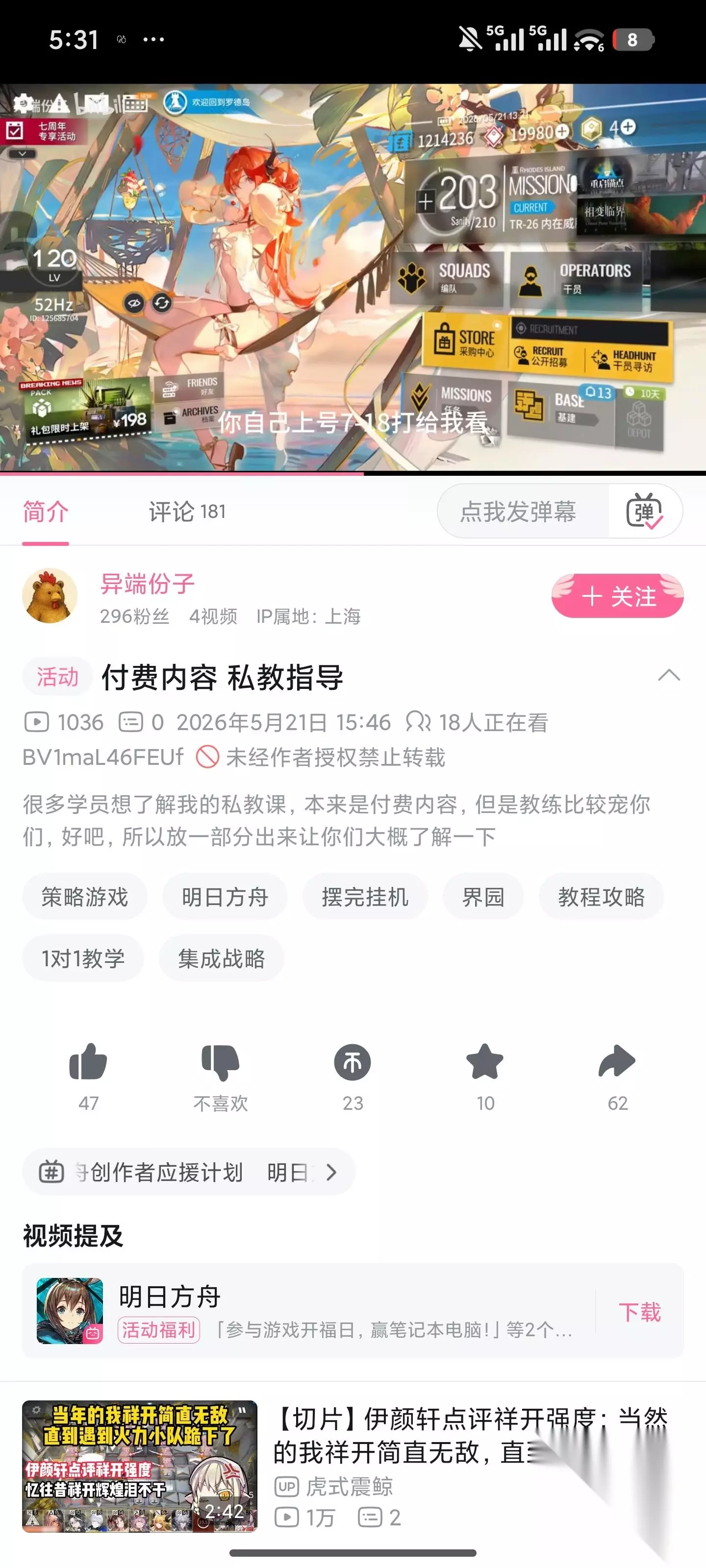This screenshot has width=706, height=1568.
Task: Select the 1对1教学 tag chip
Action: [83, 958]
